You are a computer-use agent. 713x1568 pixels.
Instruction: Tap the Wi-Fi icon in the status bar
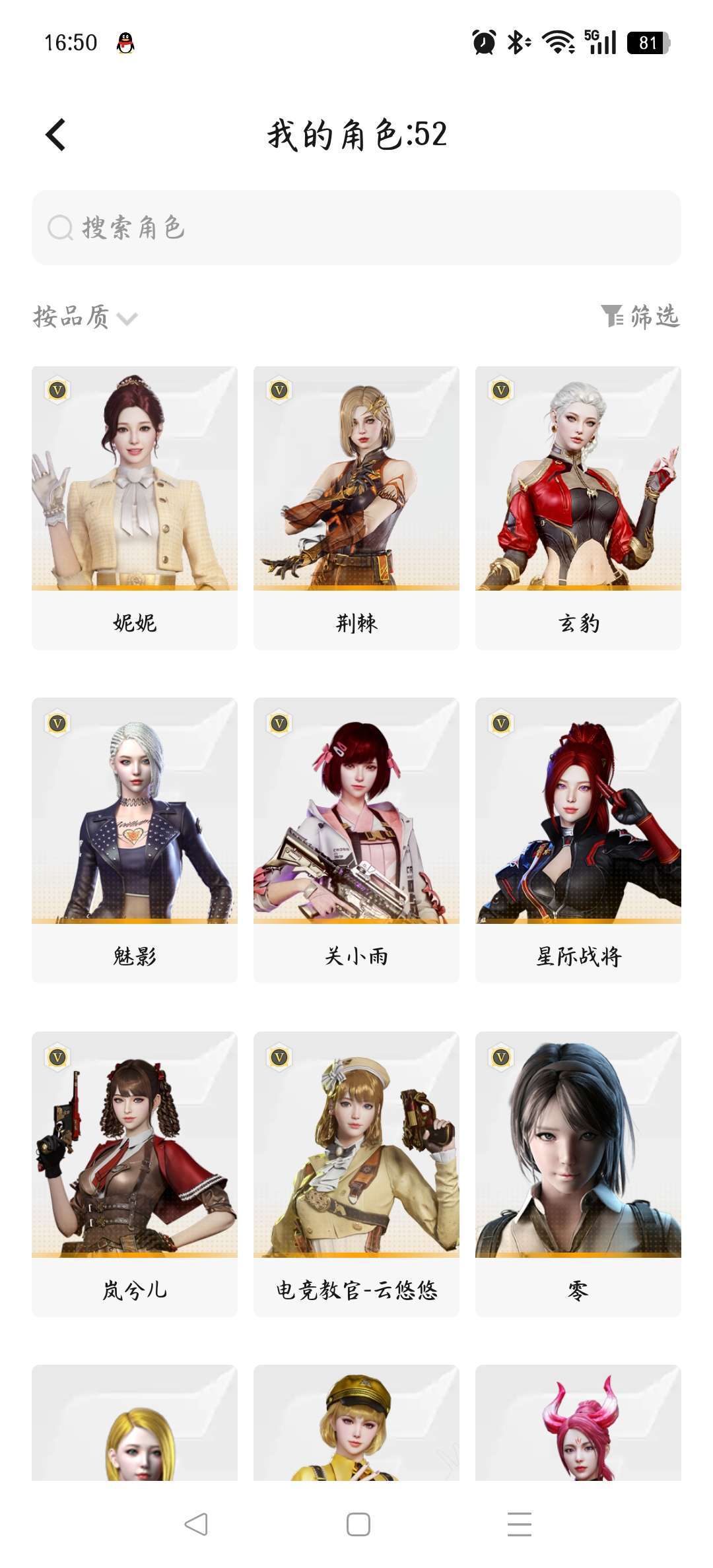point(557,41)
